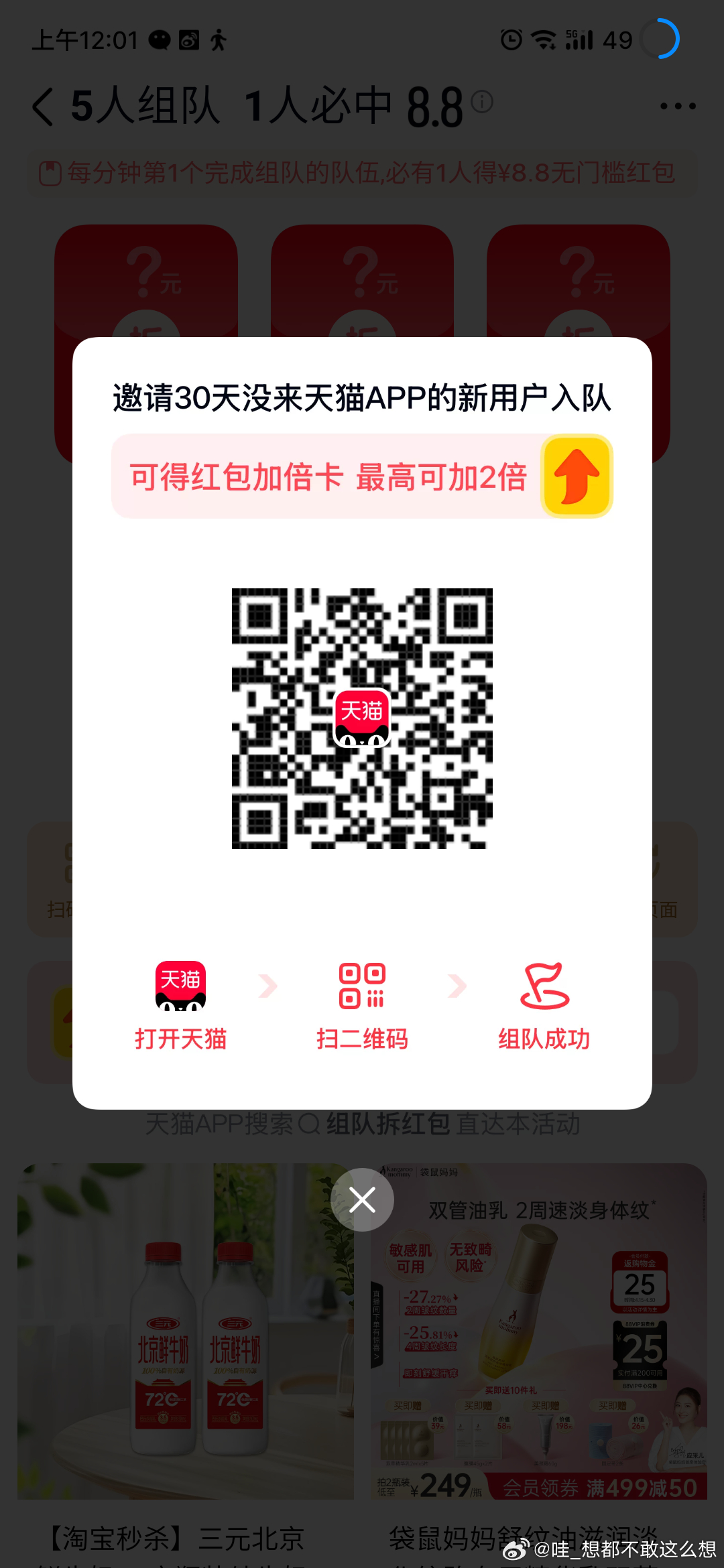Close the invite QR code dialog
Screen dimensions: 724x1568
pos(362,1199)
